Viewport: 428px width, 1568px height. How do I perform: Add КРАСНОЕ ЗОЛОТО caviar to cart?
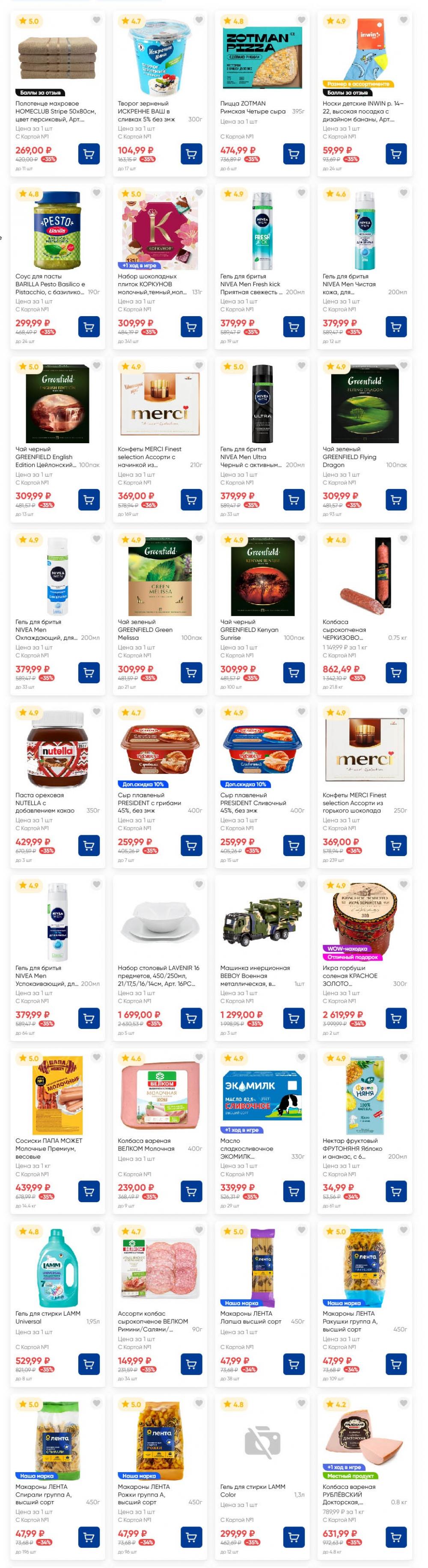coord(396,1018)
